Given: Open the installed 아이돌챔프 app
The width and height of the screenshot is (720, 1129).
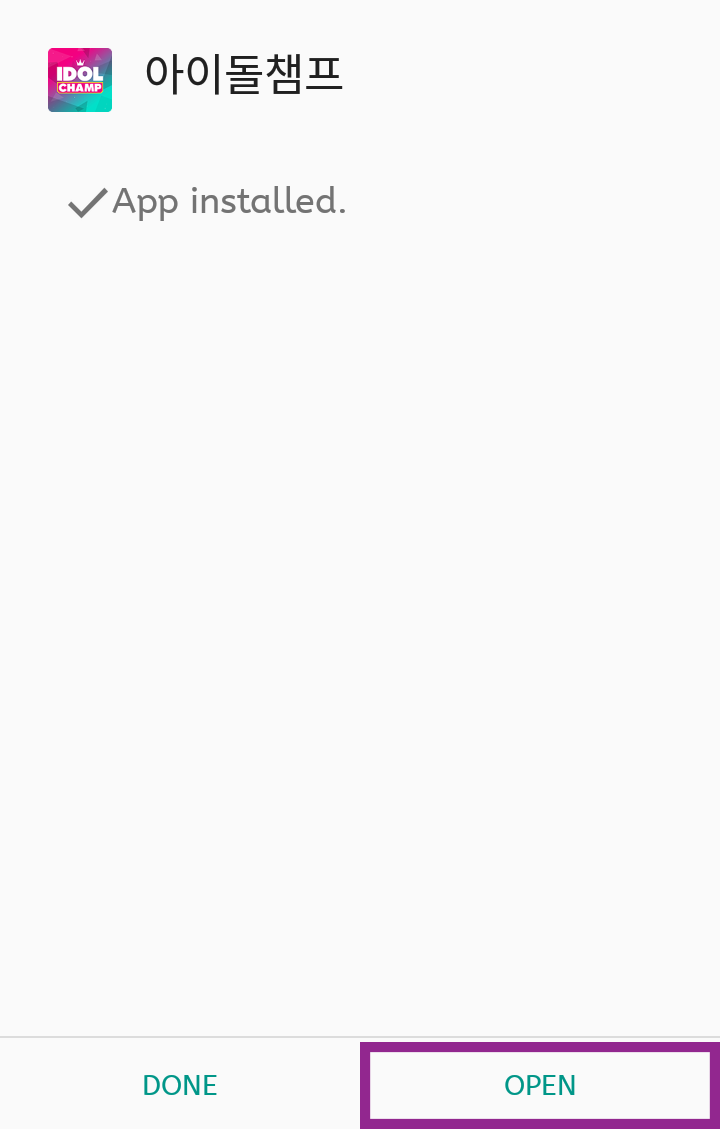Looking at the screenshot, I should [x=540, y=1085].
